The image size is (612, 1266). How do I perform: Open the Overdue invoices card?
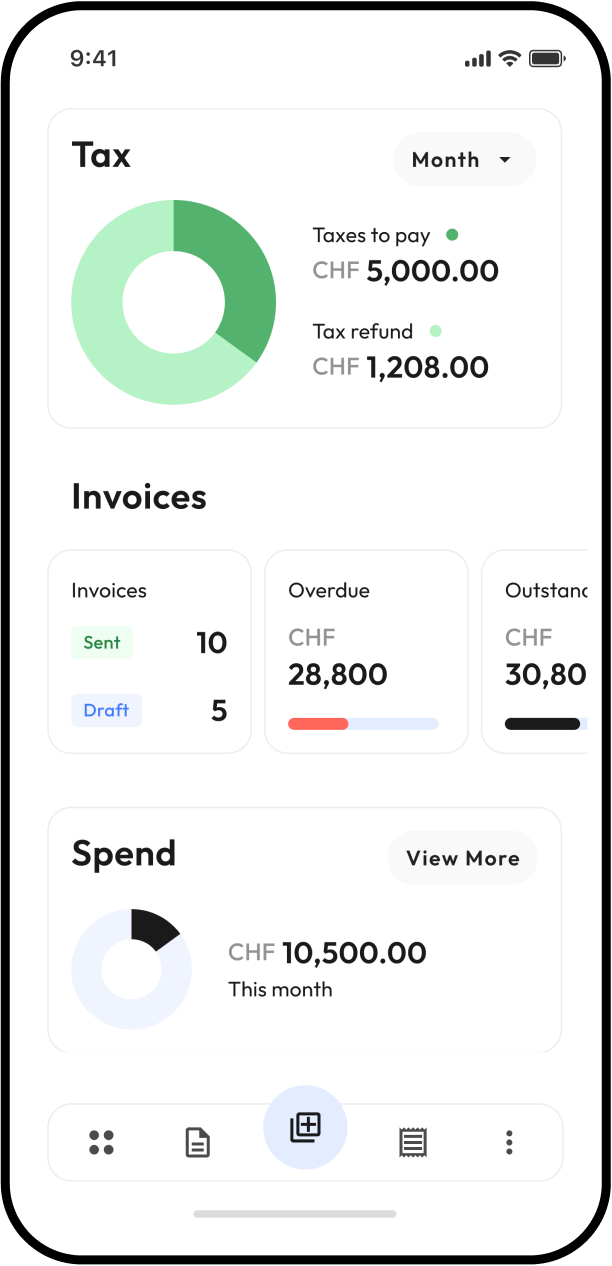365,651
